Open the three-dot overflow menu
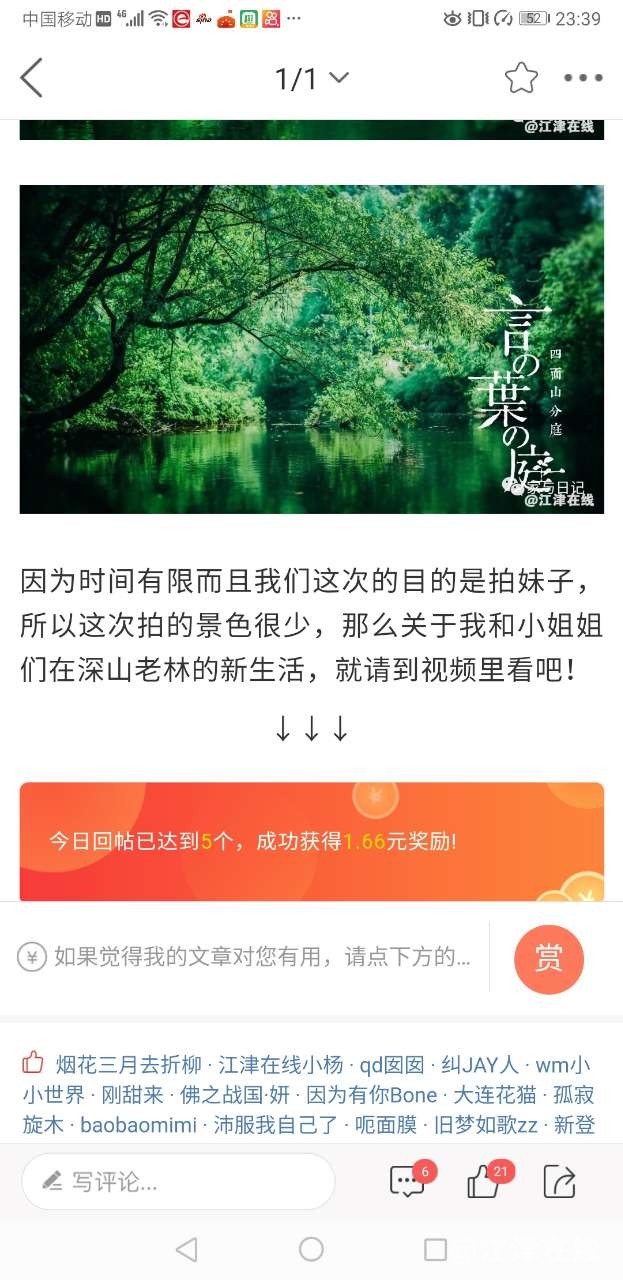Image resolution: width=623 pixels, height=1280 pixels. pos(583,78)
